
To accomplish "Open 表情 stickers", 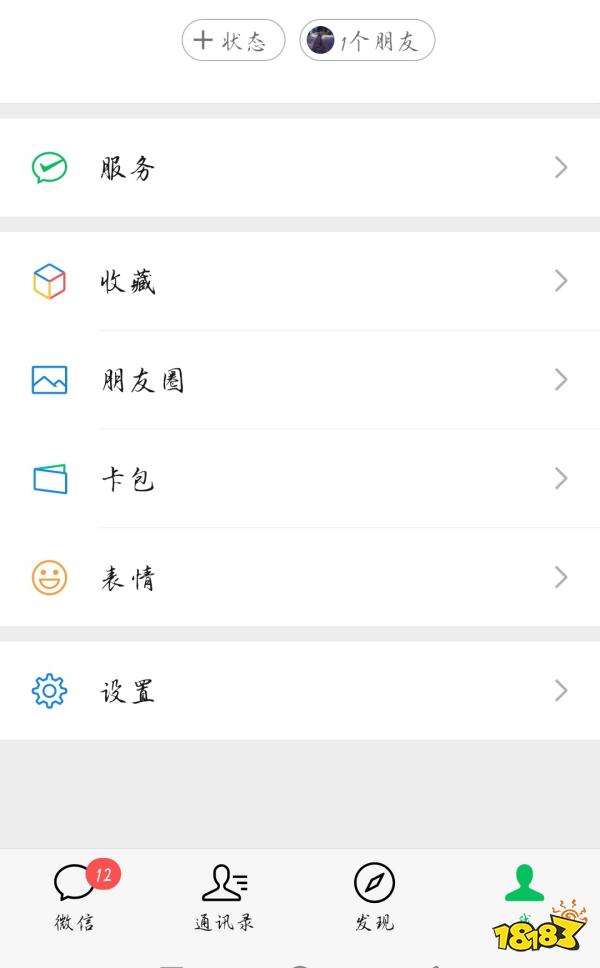I will [x=300, y=578].
